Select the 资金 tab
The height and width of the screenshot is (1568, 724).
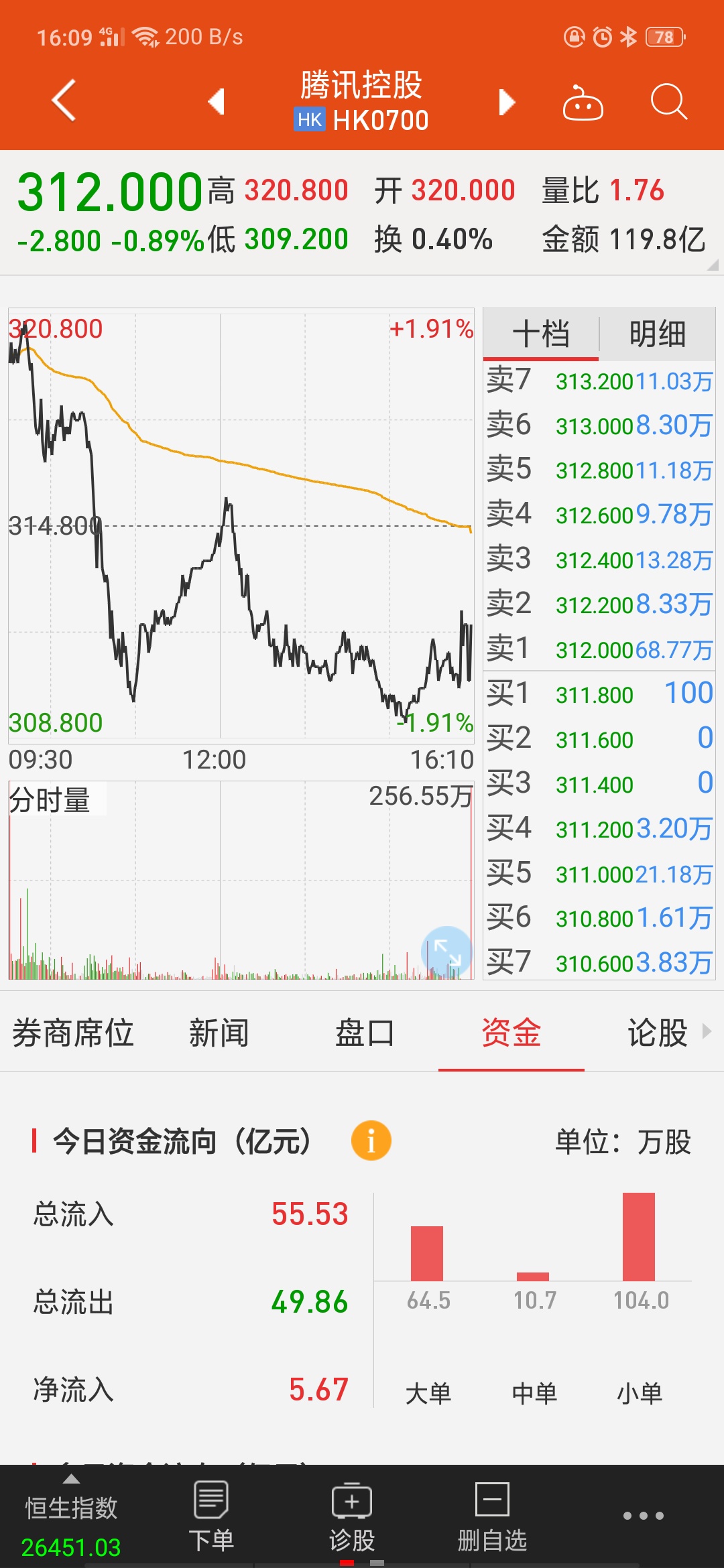511,1033
